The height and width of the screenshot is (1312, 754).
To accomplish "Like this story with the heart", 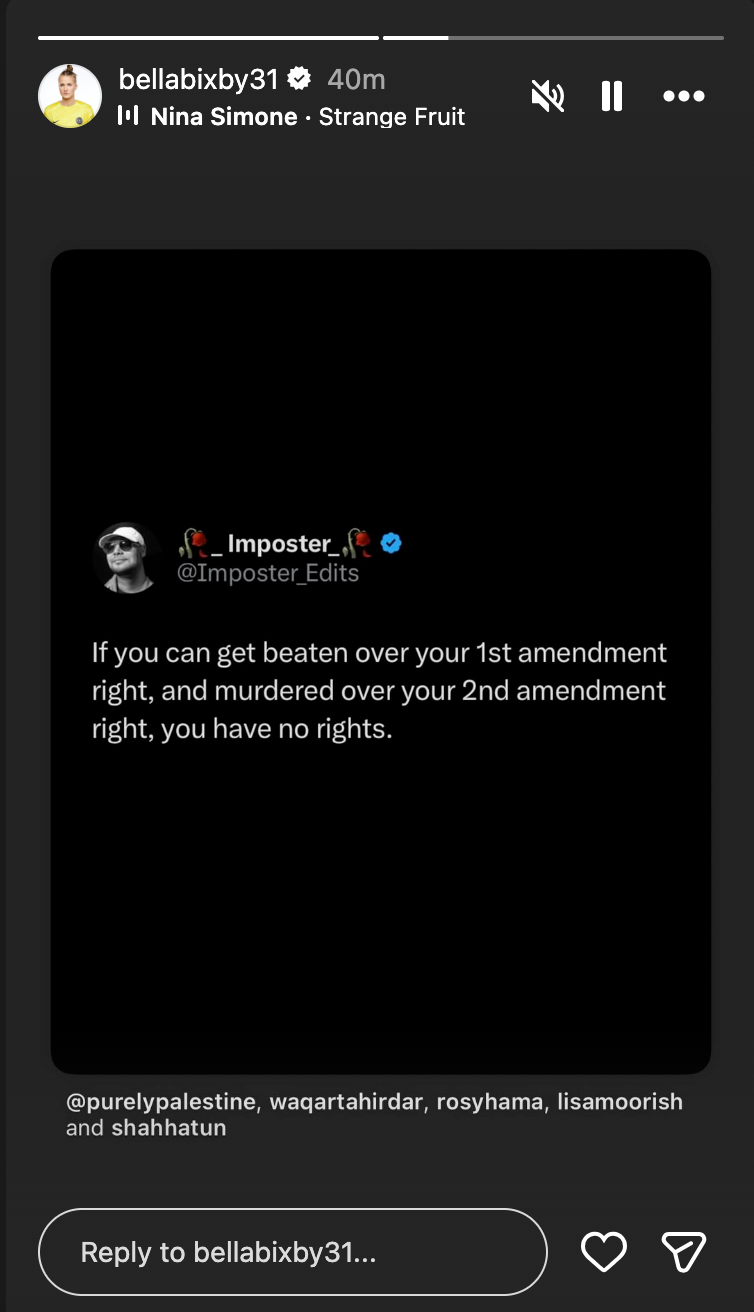I will (604, 1252).
